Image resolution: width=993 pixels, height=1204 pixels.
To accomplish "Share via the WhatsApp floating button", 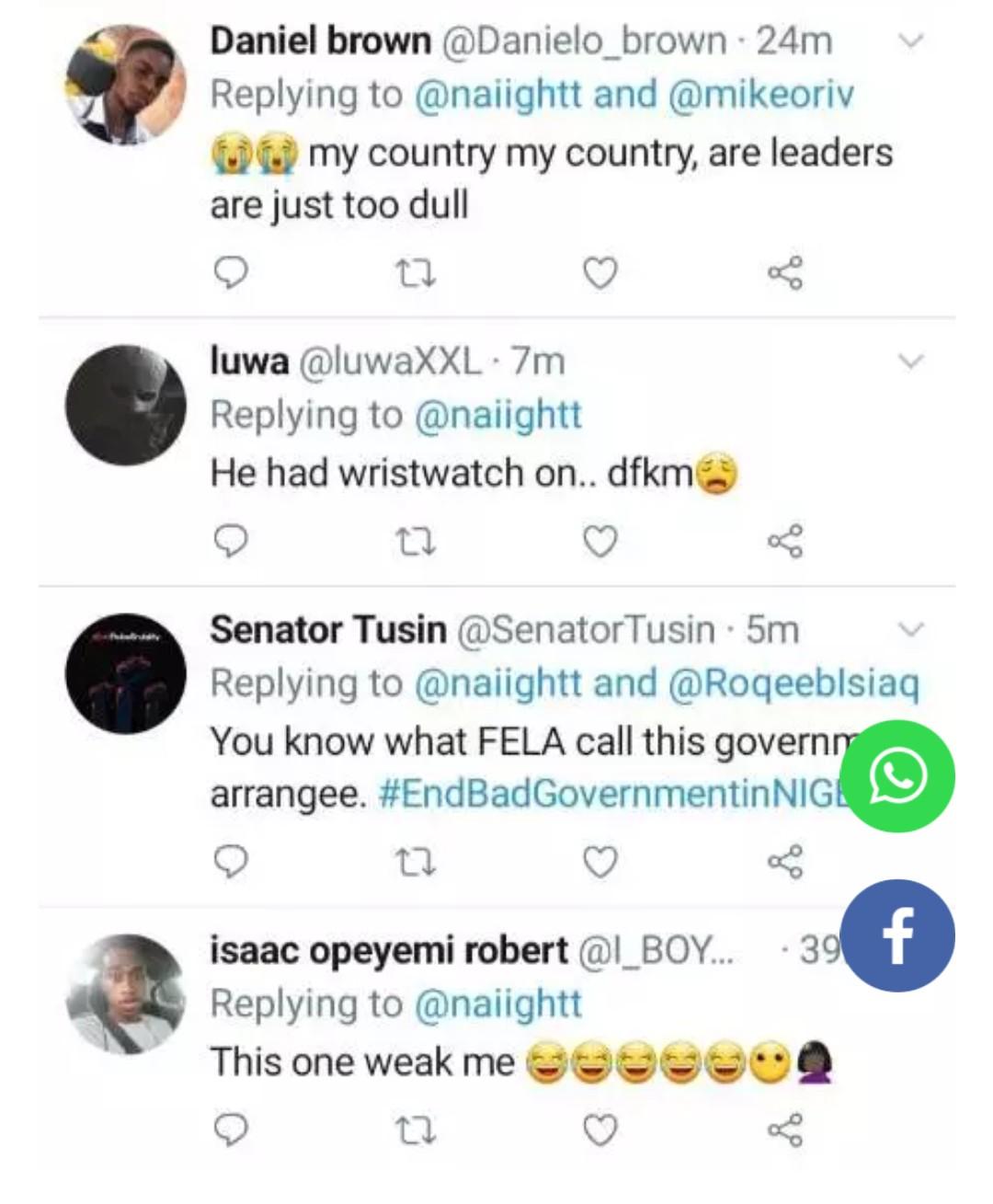I will tap(897, 776).
